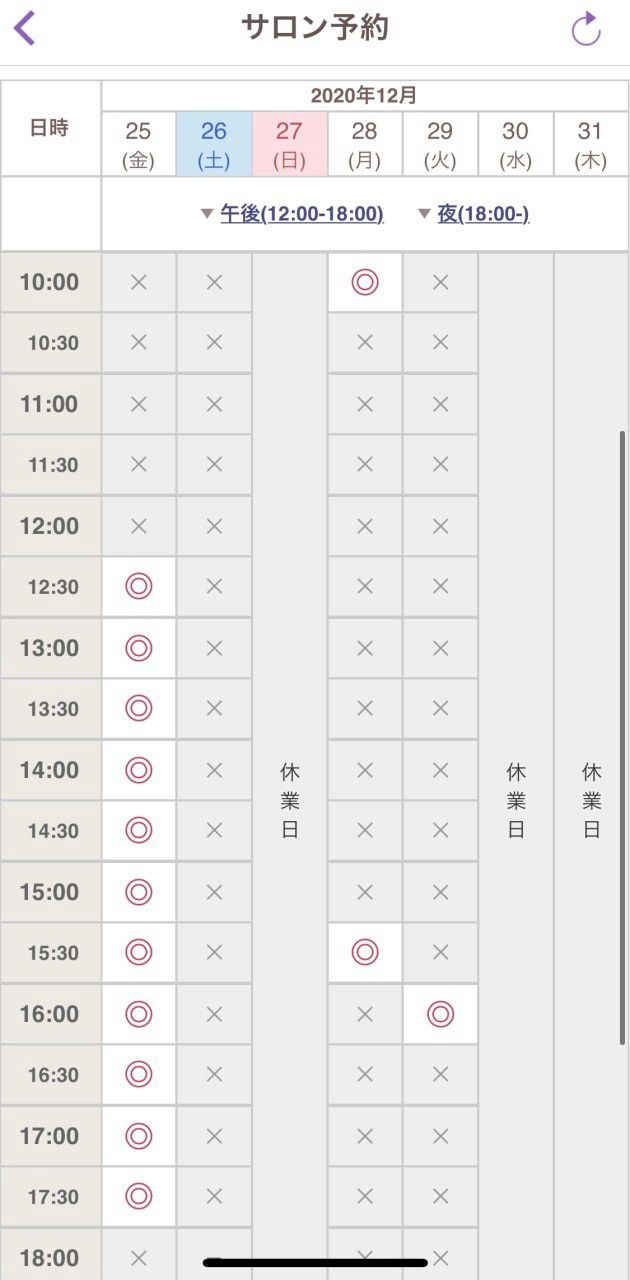Image resolution: width=630 pixels, height=1280 pixels.
Task: Choose Friday 25 at 13:00
Action: [139, 648]
